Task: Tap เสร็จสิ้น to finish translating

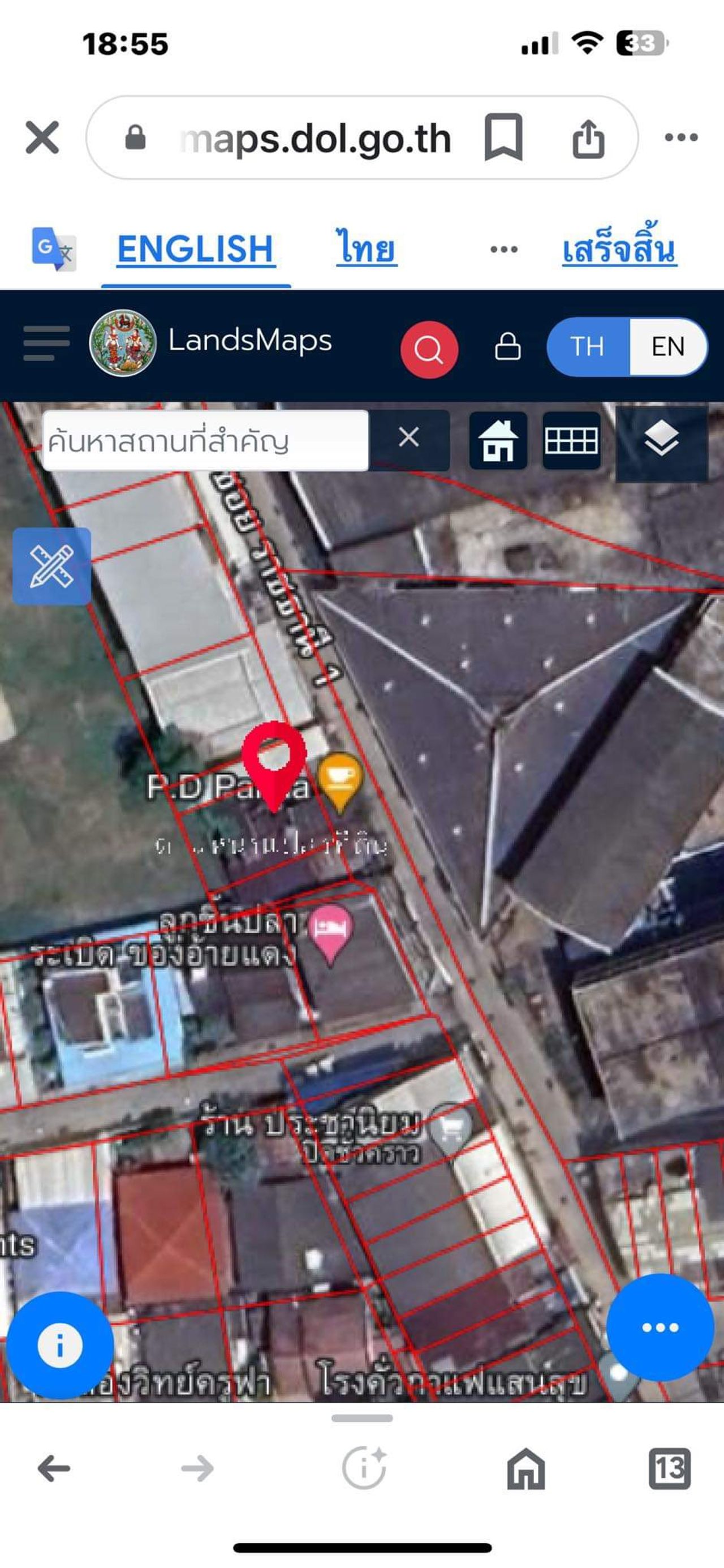Action: tap(619, 250)
